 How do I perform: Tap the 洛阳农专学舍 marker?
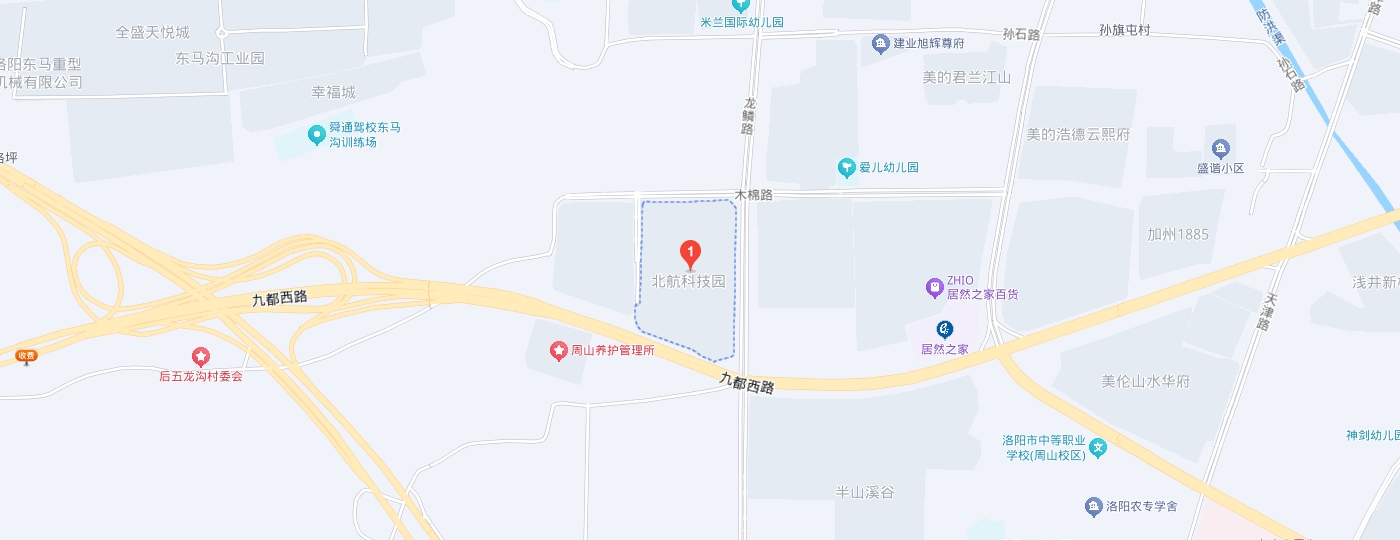pos(1093,506)
